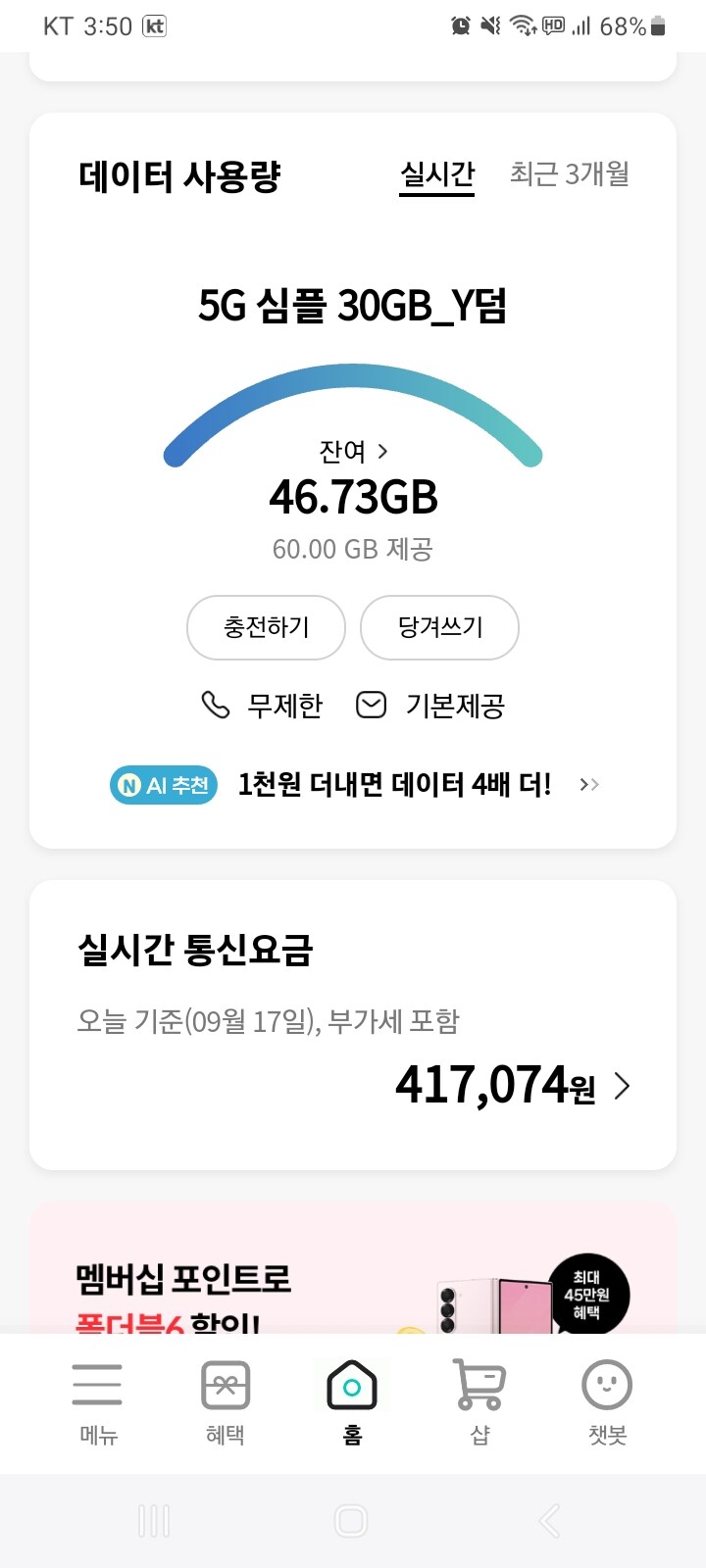
Task: Open the AI recommendation via the double chevron
Action: click(x=588, y=785)
